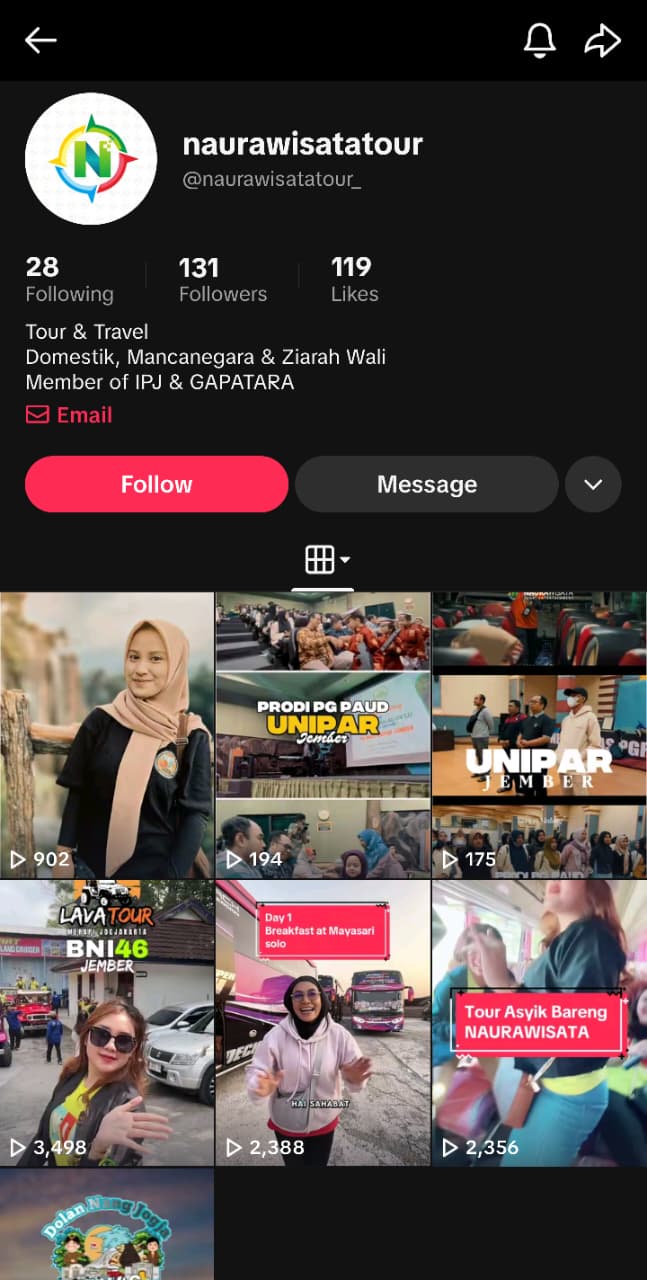
Task: Open the videos grid tab dropdown
Action: click(327, 560)
